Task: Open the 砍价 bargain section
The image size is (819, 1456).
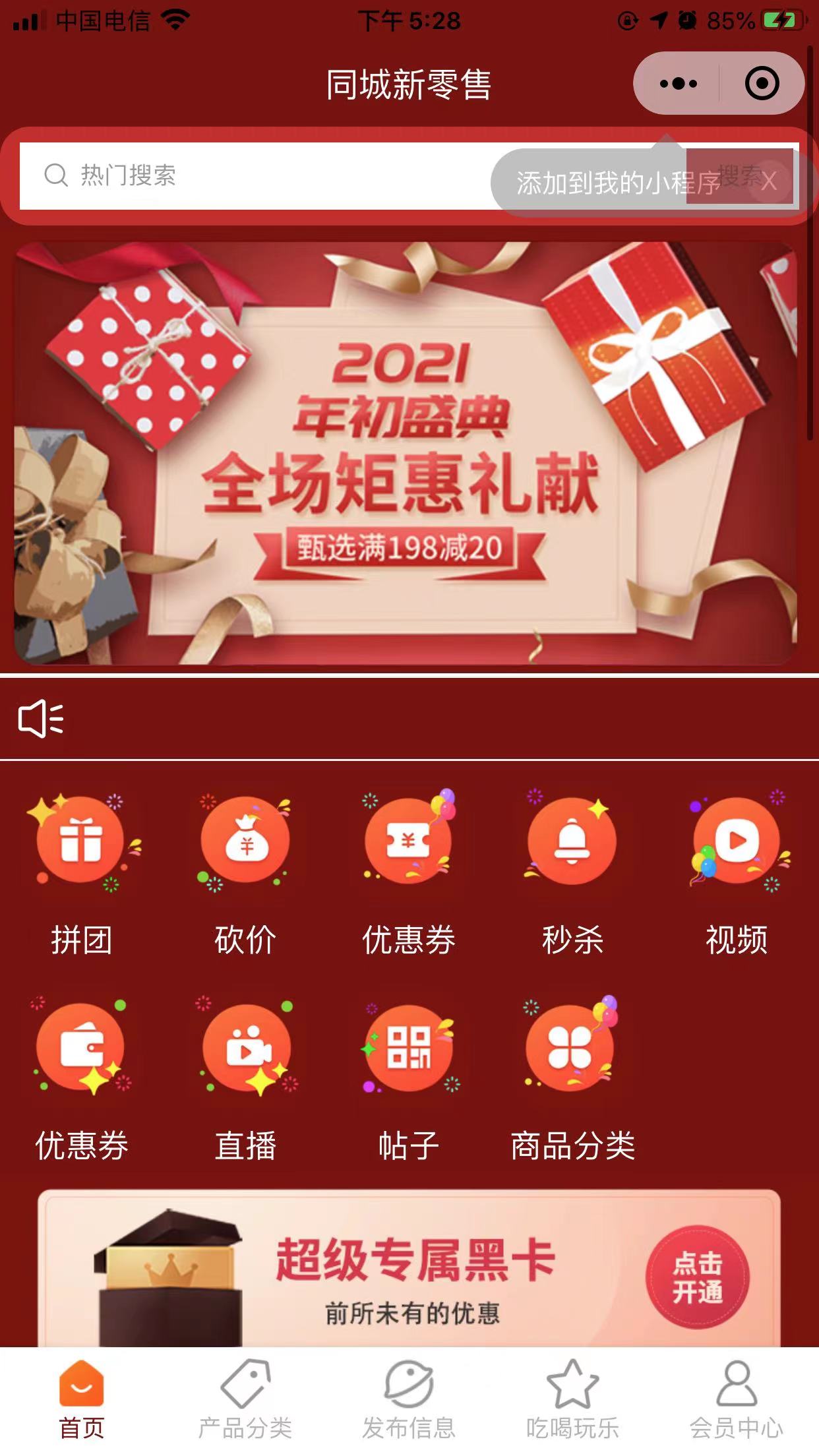Action: [245, 870]
